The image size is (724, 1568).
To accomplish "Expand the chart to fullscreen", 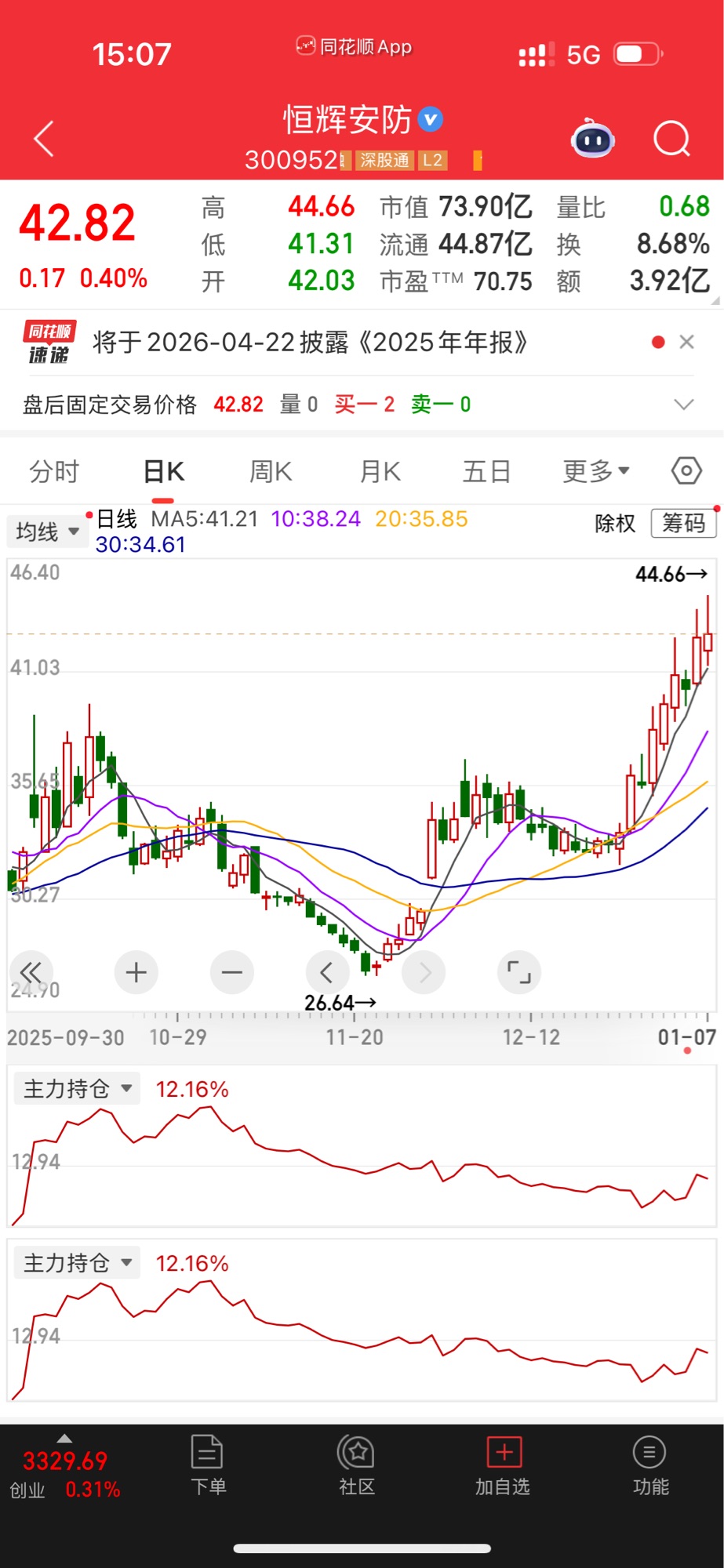I will point(519,972).
